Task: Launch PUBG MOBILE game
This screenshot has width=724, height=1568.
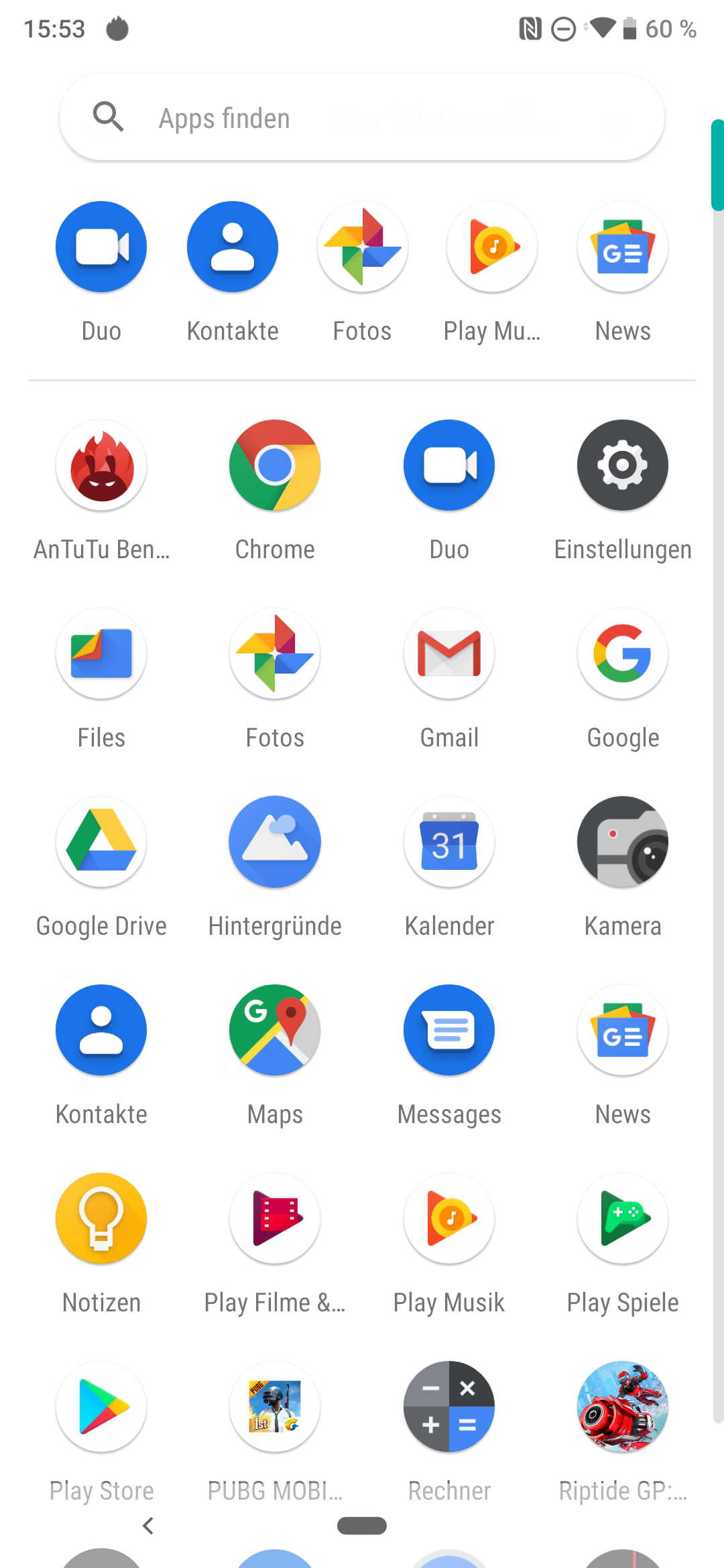Action: click(275, 1407)
